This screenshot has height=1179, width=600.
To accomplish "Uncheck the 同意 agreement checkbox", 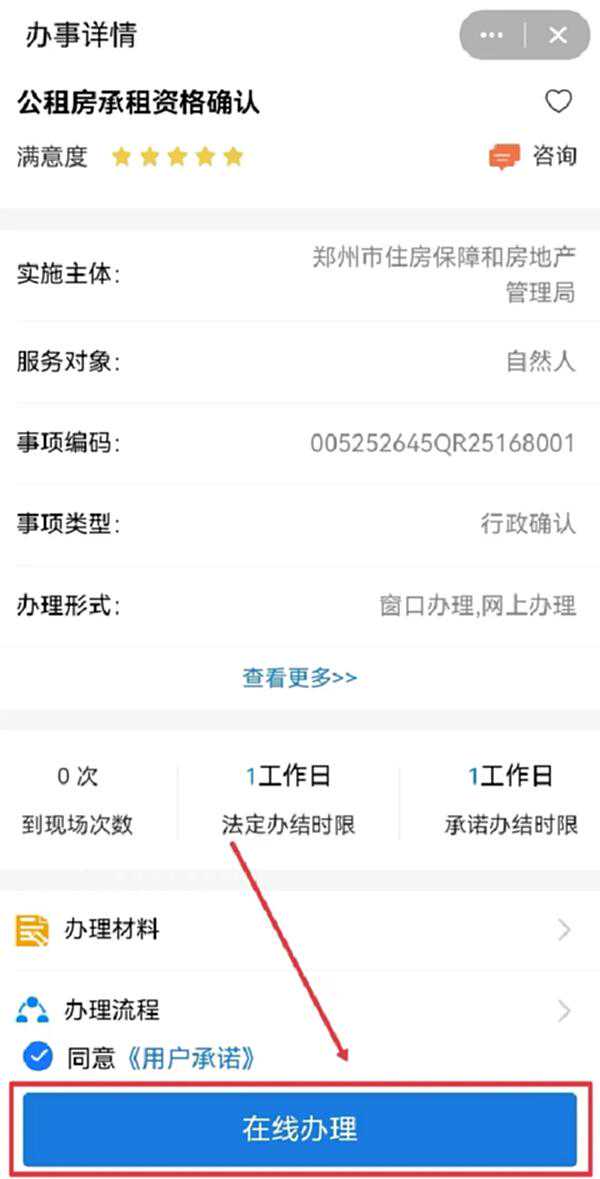I will pos(37,1057).
